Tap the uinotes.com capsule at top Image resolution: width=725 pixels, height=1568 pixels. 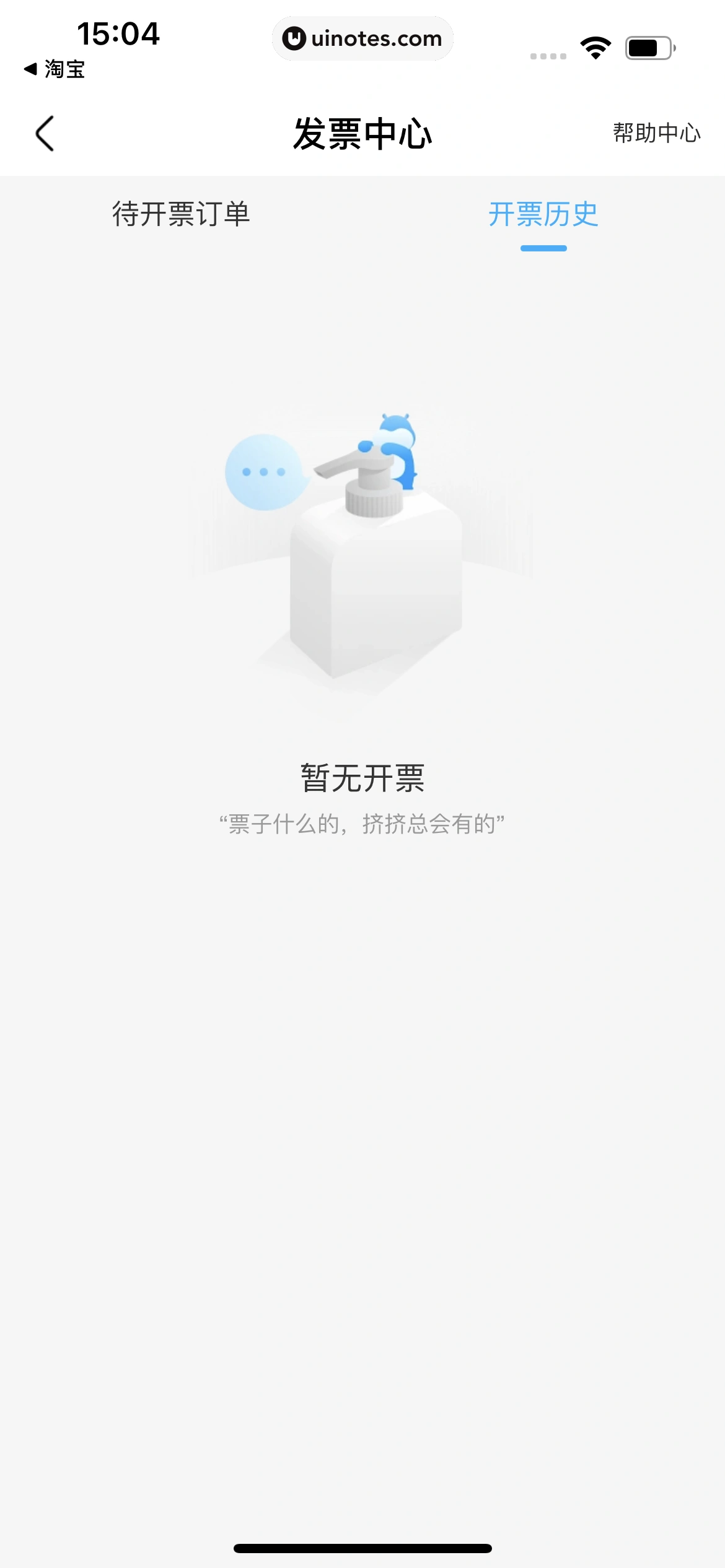click(x=362, y=38)
